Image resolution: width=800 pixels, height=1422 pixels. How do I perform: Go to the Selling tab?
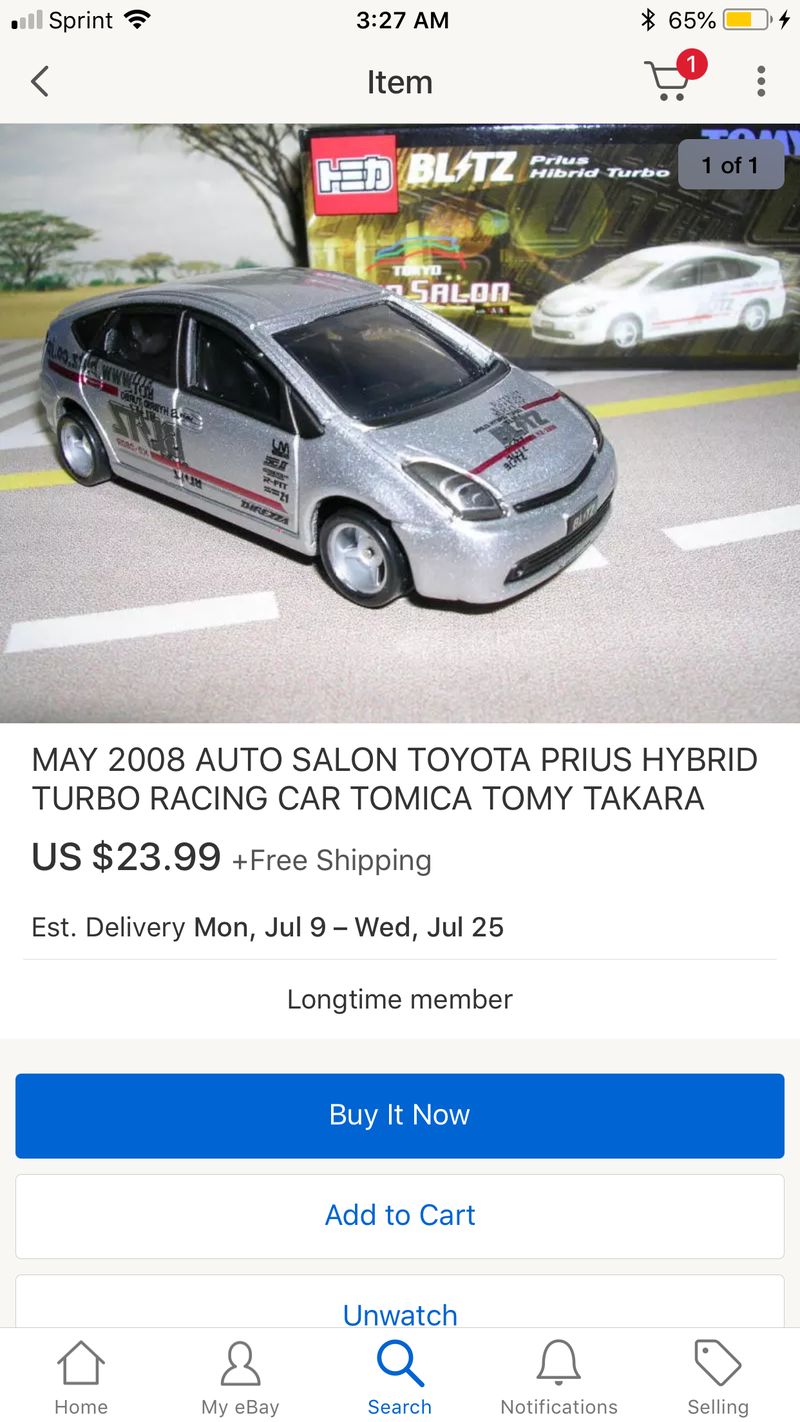pyautogui.click(x=718, y=1377)
